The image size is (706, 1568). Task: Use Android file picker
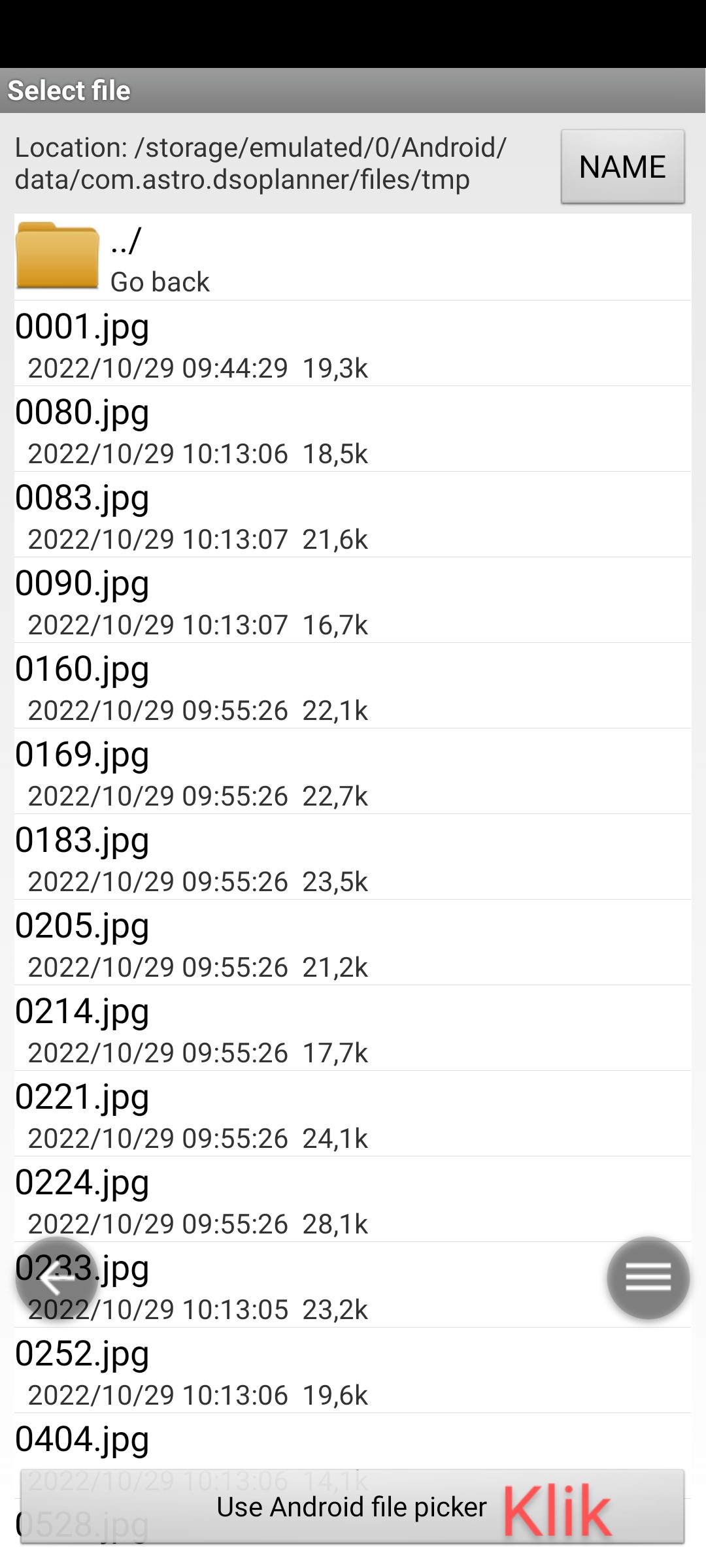pyautogui.click(x=352, y=1507)
